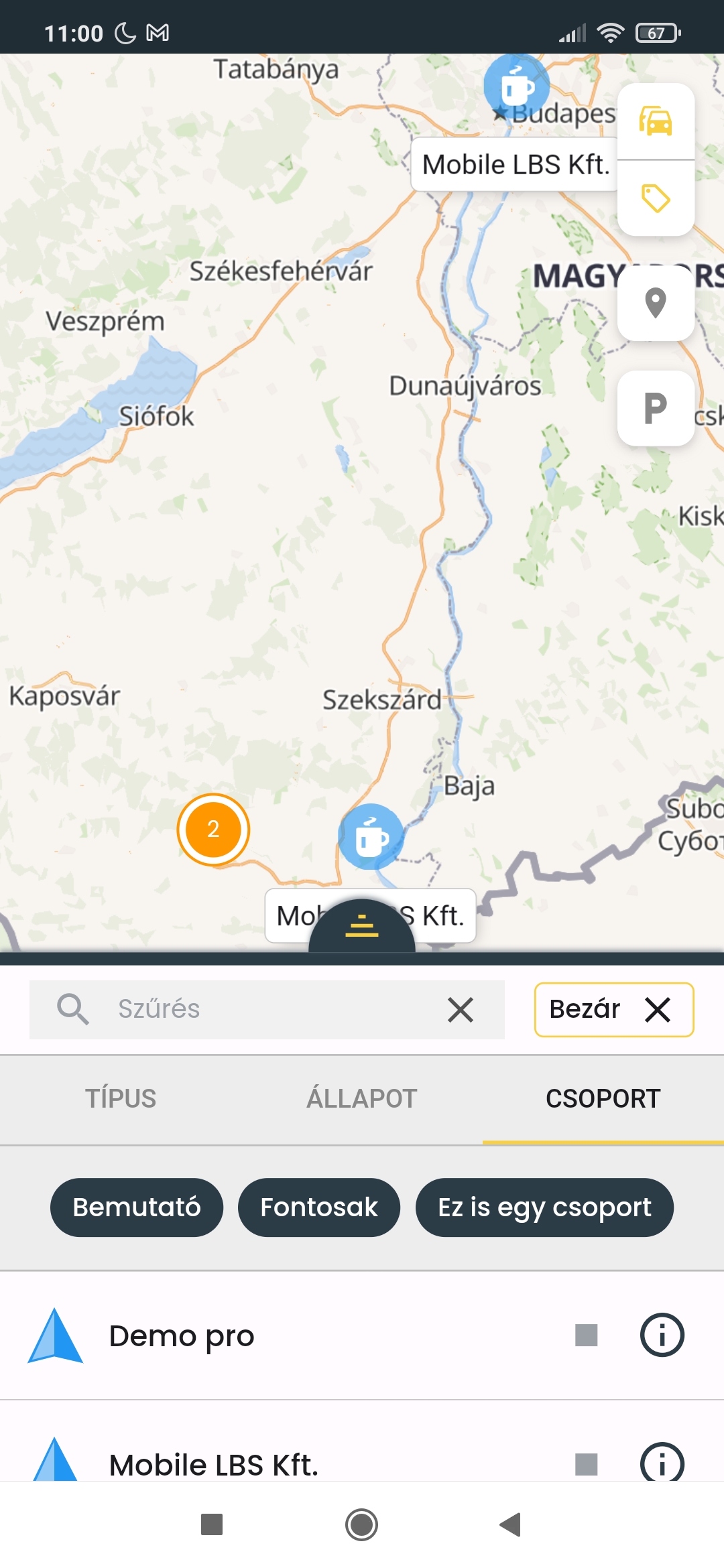Screen dimensions: 724x1568
Task: Filter by the Bemutató group chip
Action: click(x=137, y=1207)
